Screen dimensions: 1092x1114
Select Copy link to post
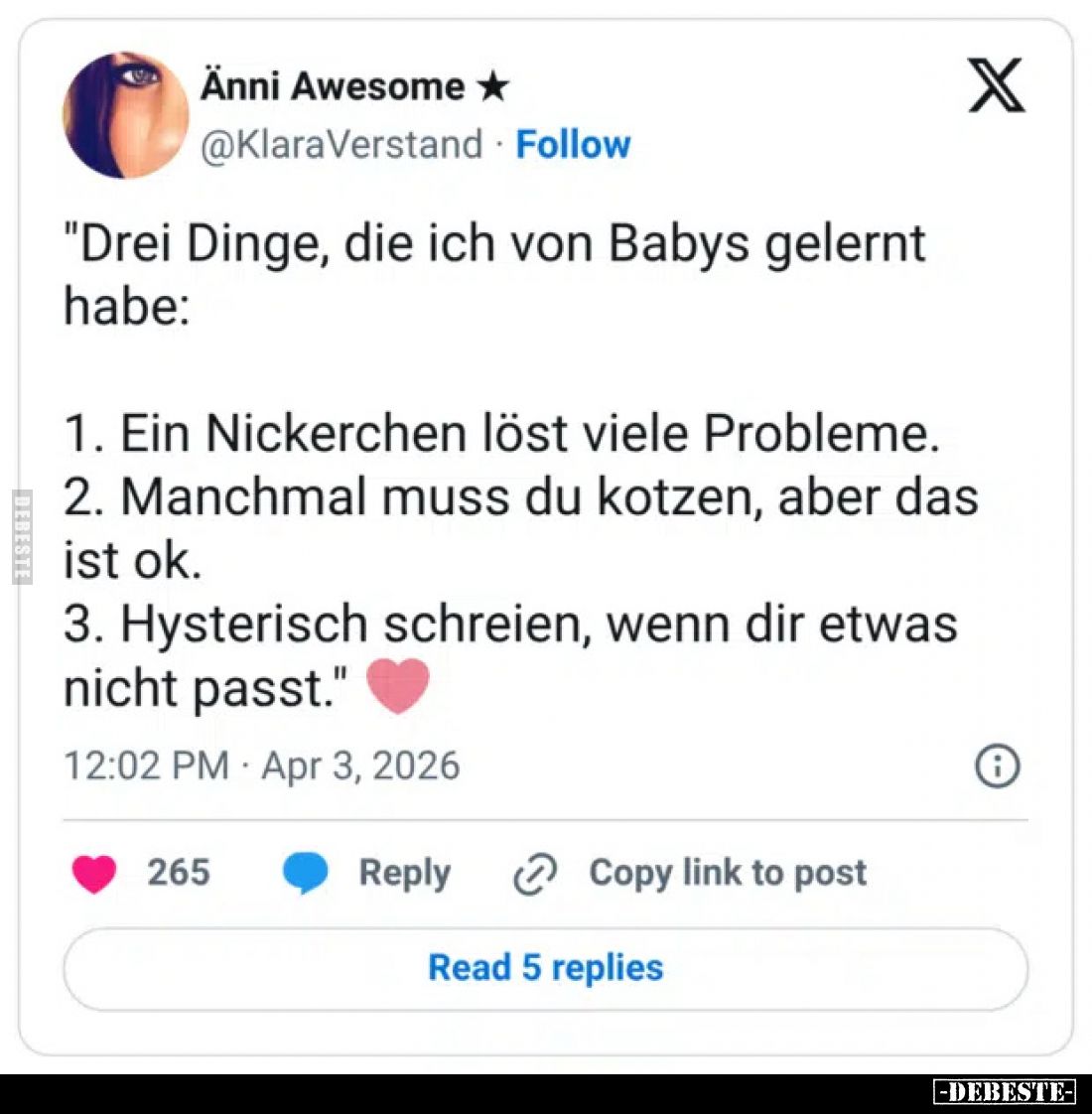click(727, 874)
